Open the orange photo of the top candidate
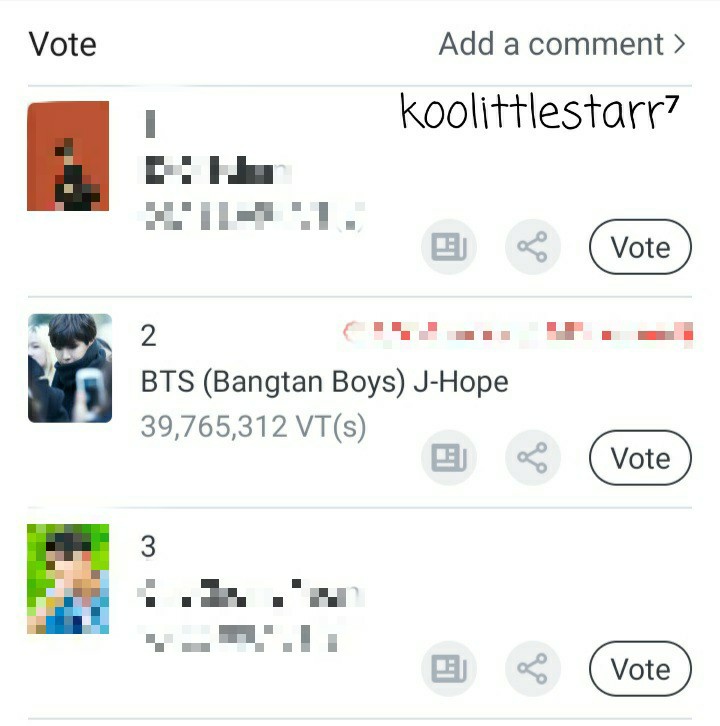This screenshot has height=726, width=720. 68,156
